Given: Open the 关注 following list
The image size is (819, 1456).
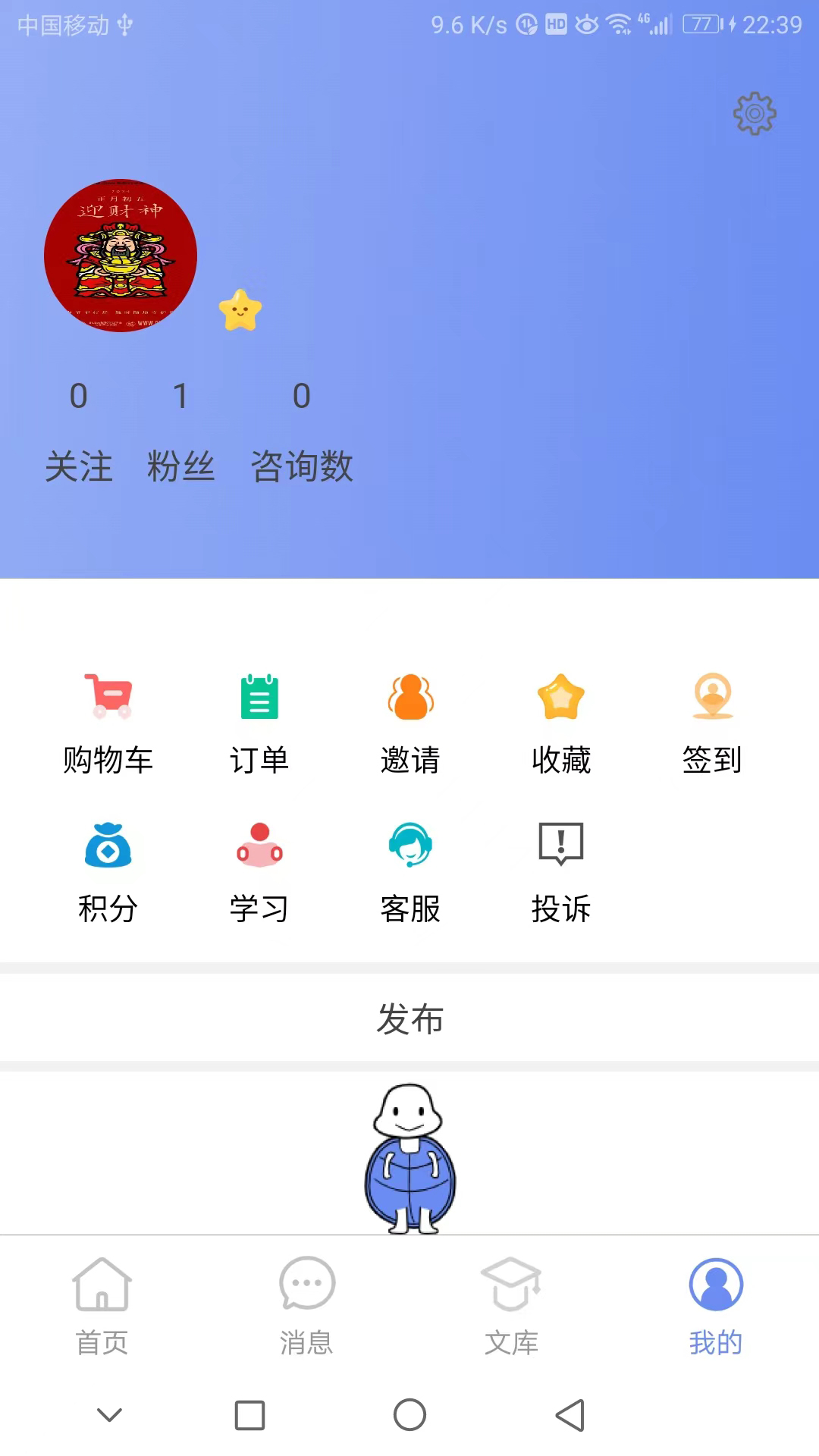Looking at the screenshot, I should 79,466.
